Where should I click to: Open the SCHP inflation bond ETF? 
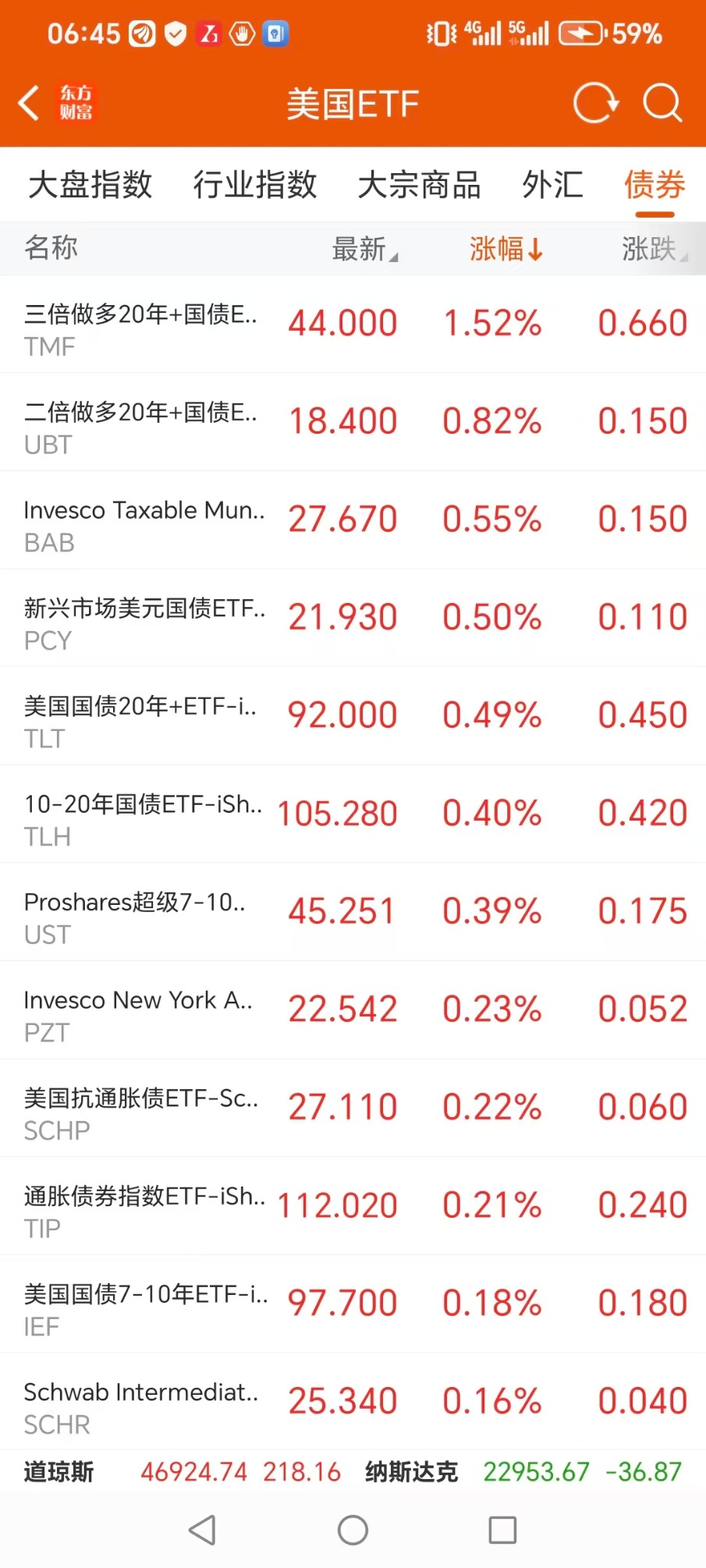353,1109
